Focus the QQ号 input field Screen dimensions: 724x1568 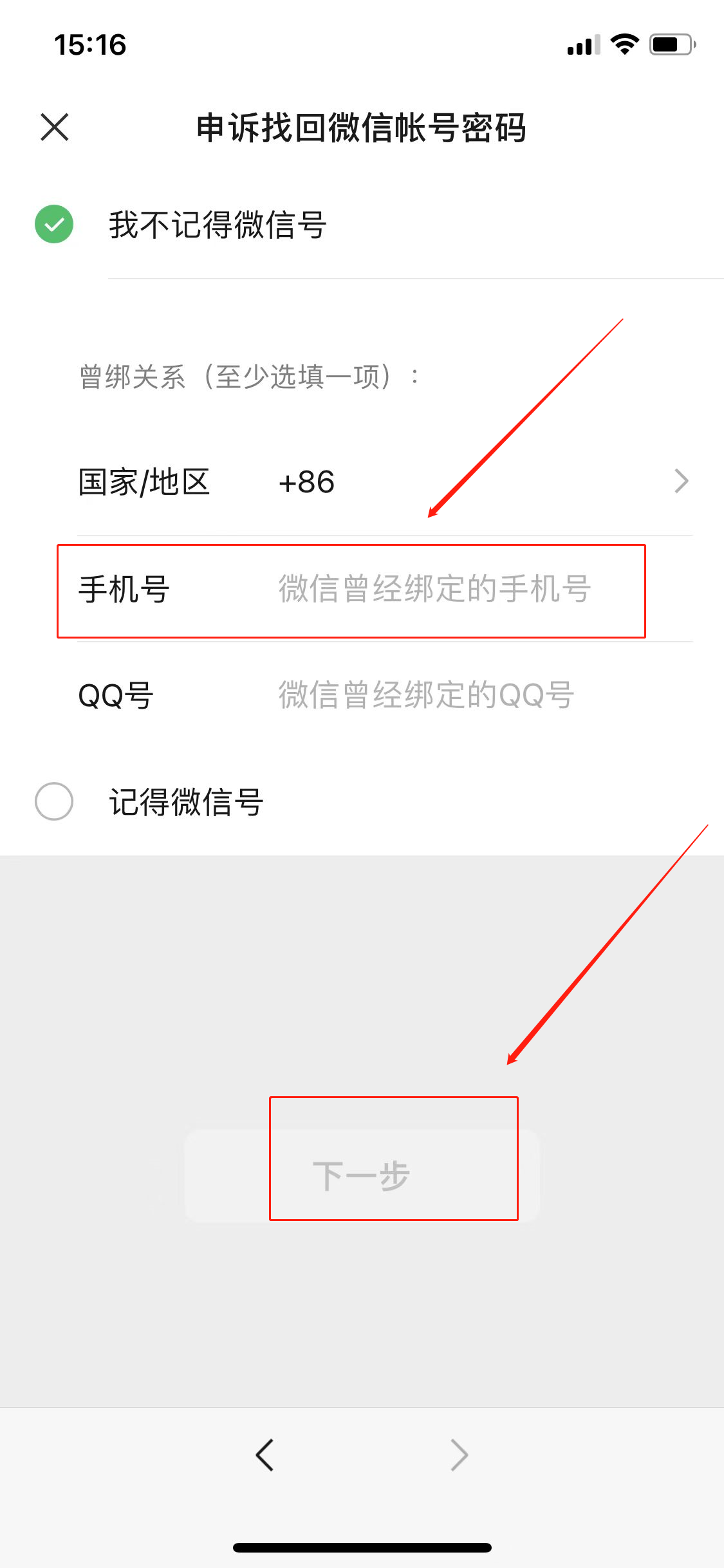click(x=434, y=695)
